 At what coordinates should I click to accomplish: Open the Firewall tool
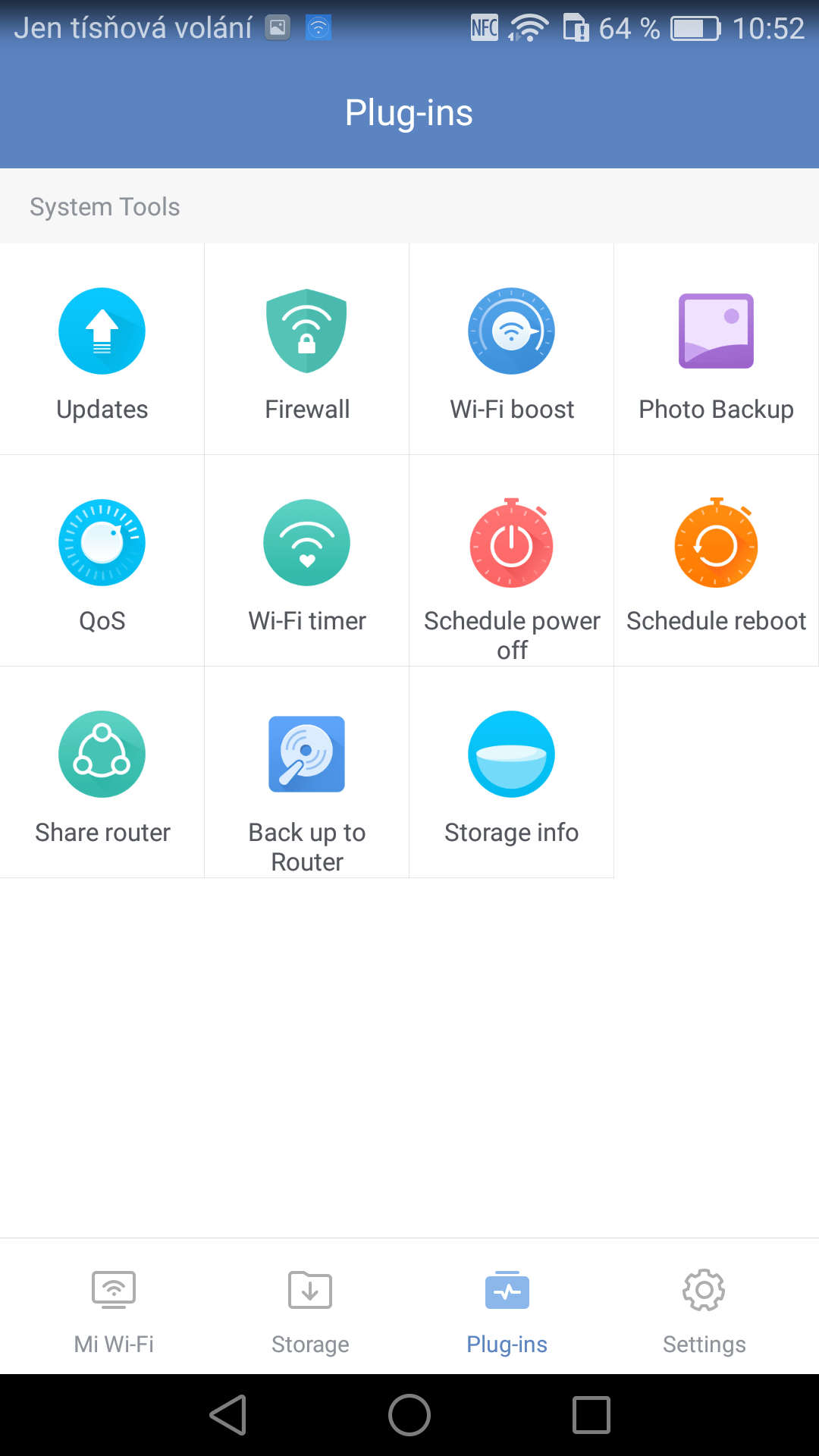pos(307,349)
